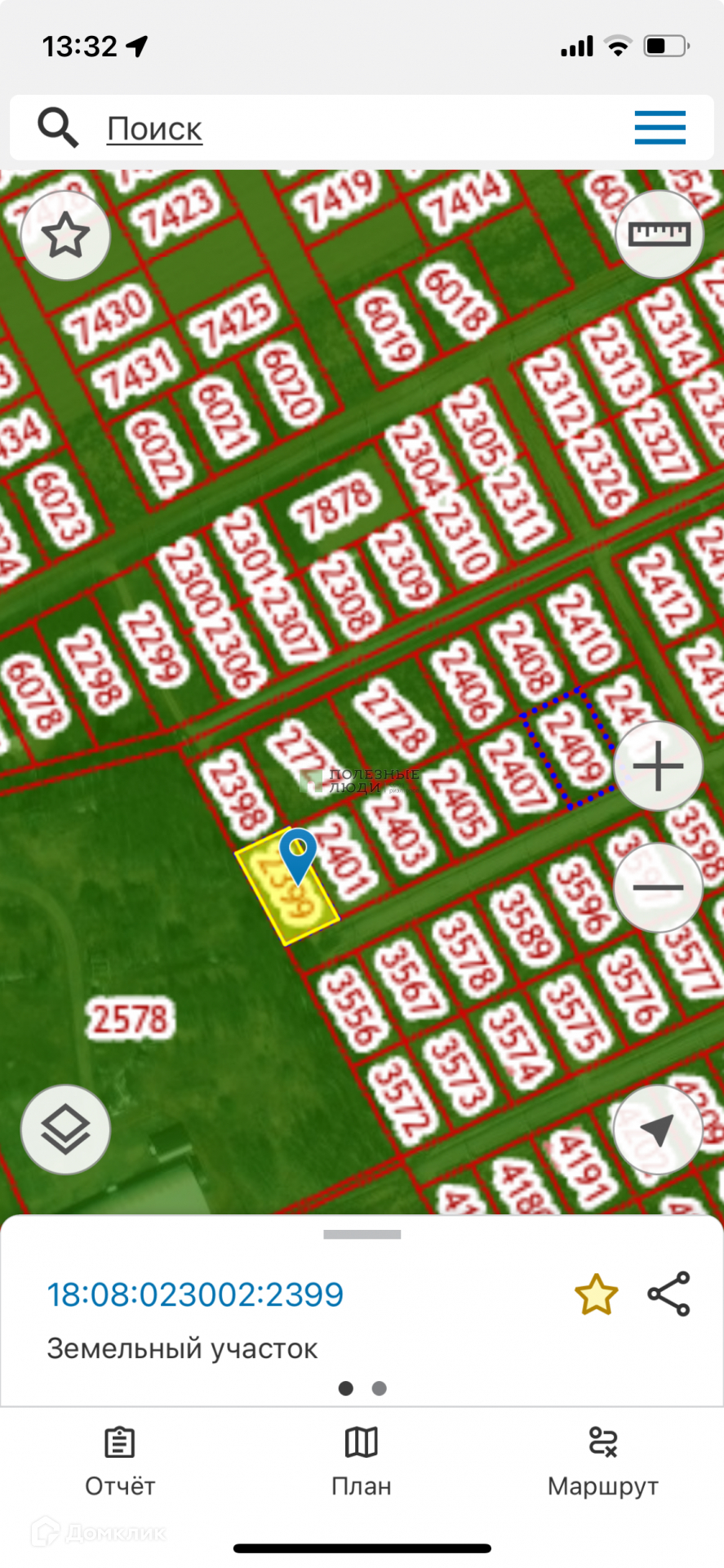The height and width of the screenshot is (1568, 724).
Task: Open the Поиск search field
Action: pos(155,129)
